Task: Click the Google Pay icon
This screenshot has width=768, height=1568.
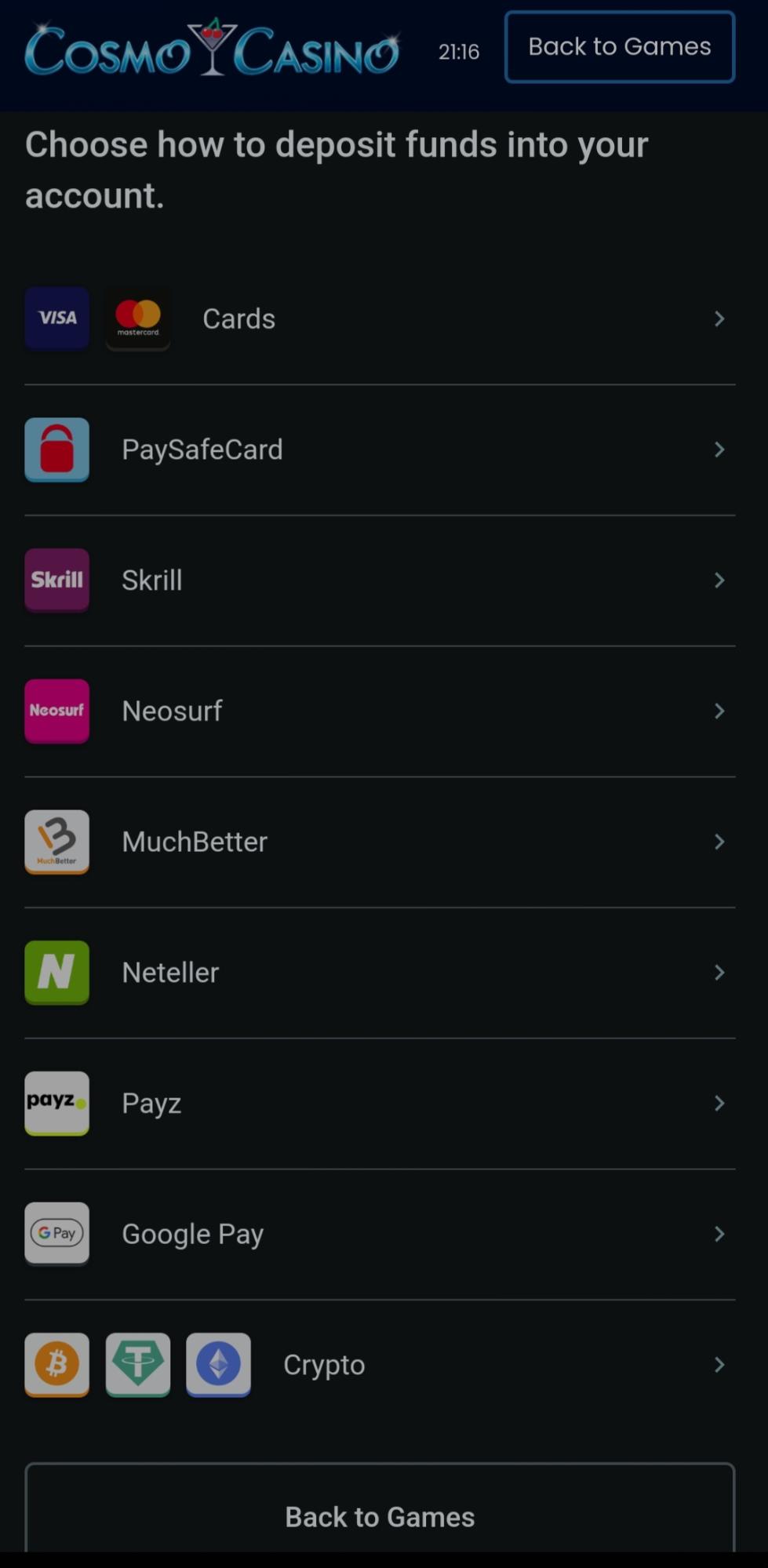Action: tap(56, 1233)
